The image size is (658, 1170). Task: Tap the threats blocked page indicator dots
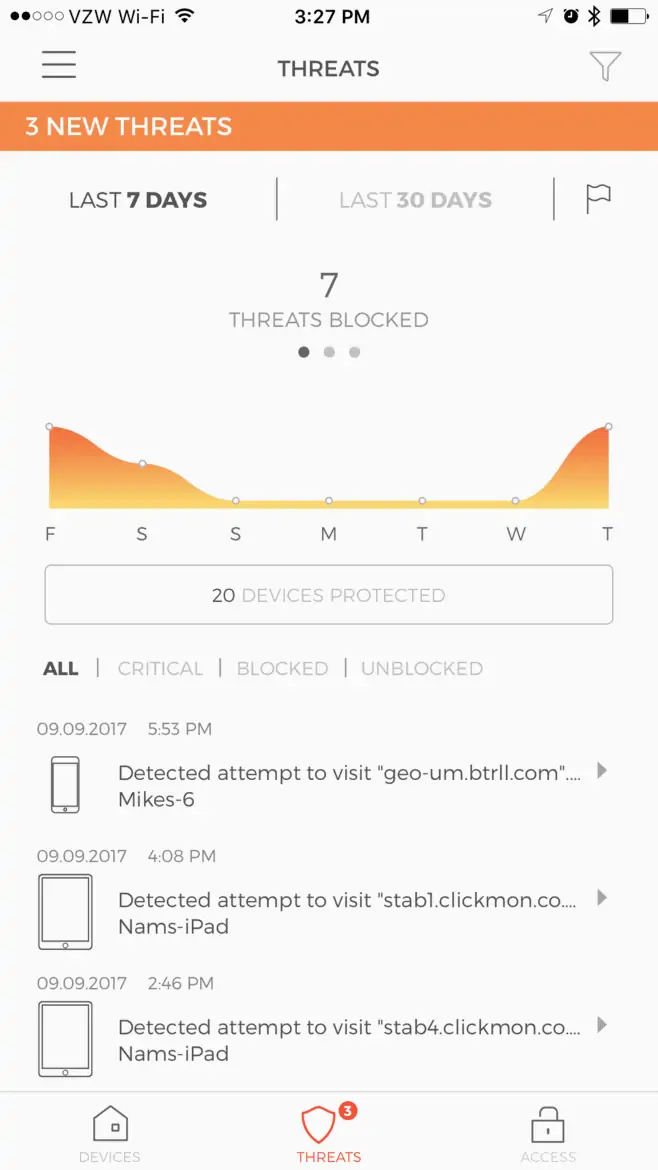pyautogui.click(x=329, y=352)
